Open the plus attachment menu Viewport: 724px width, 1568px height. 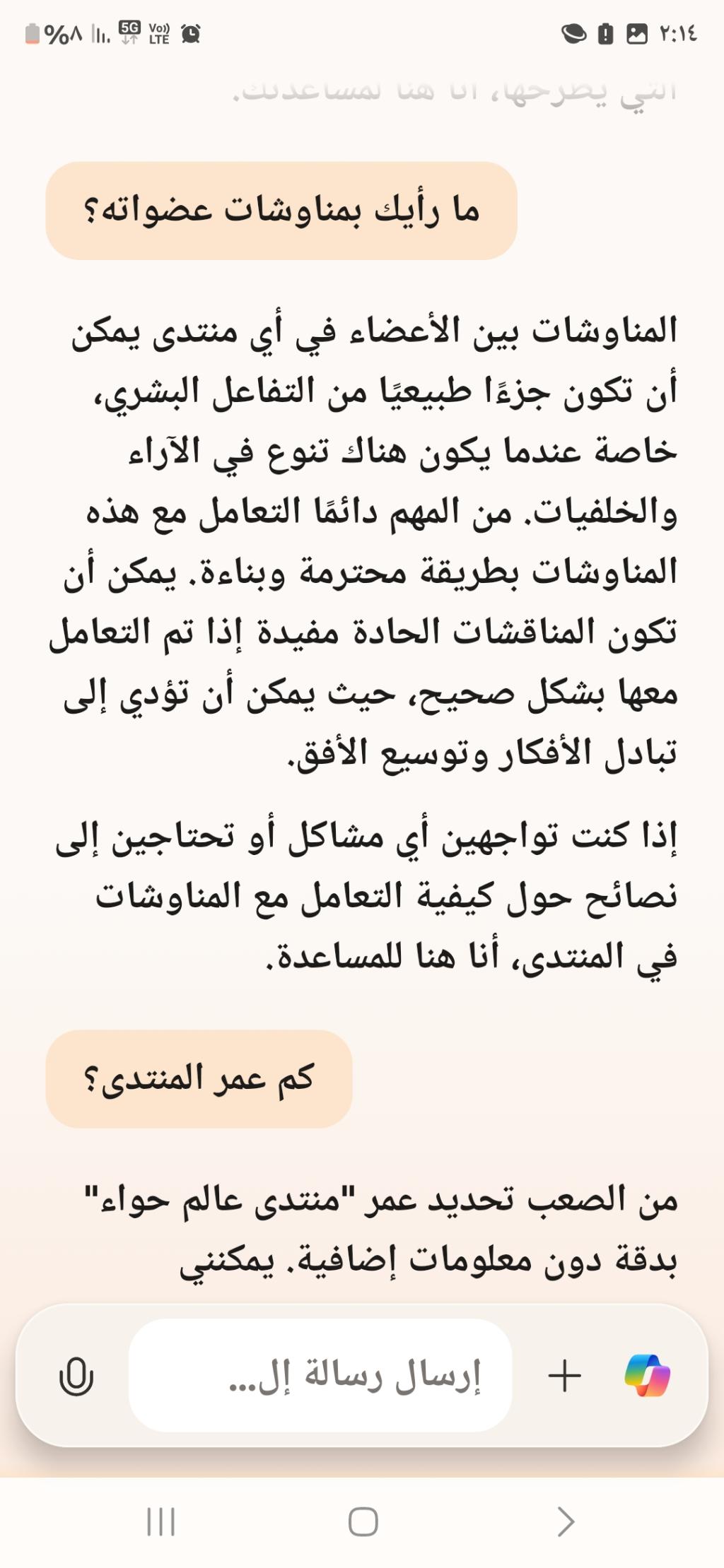564,1376
